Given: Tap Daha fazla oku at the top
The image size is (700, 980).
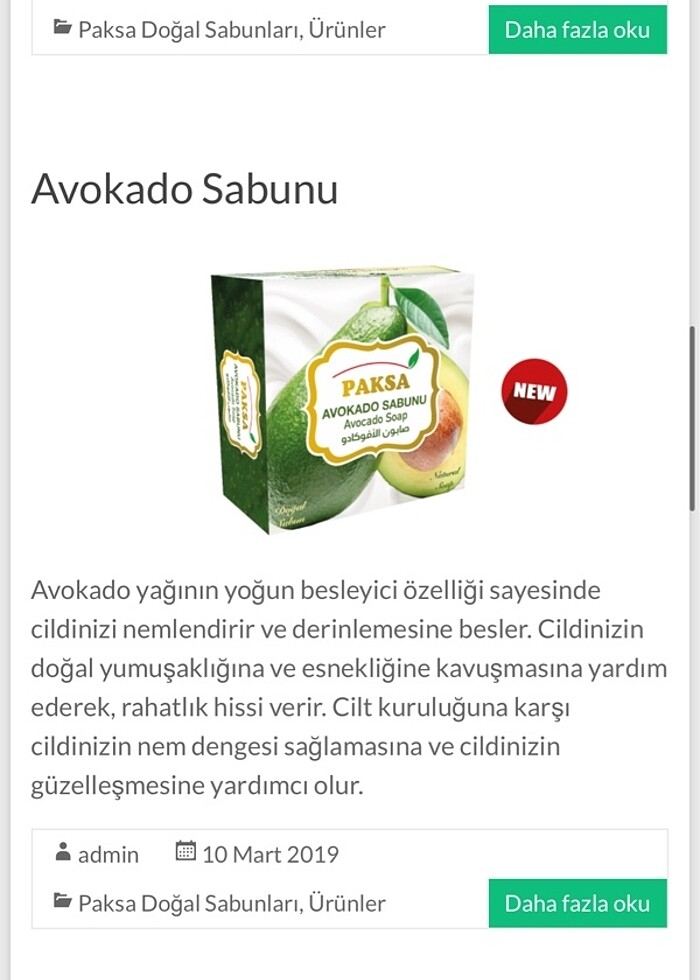Looking at the screenshot, I should [577, 29].
